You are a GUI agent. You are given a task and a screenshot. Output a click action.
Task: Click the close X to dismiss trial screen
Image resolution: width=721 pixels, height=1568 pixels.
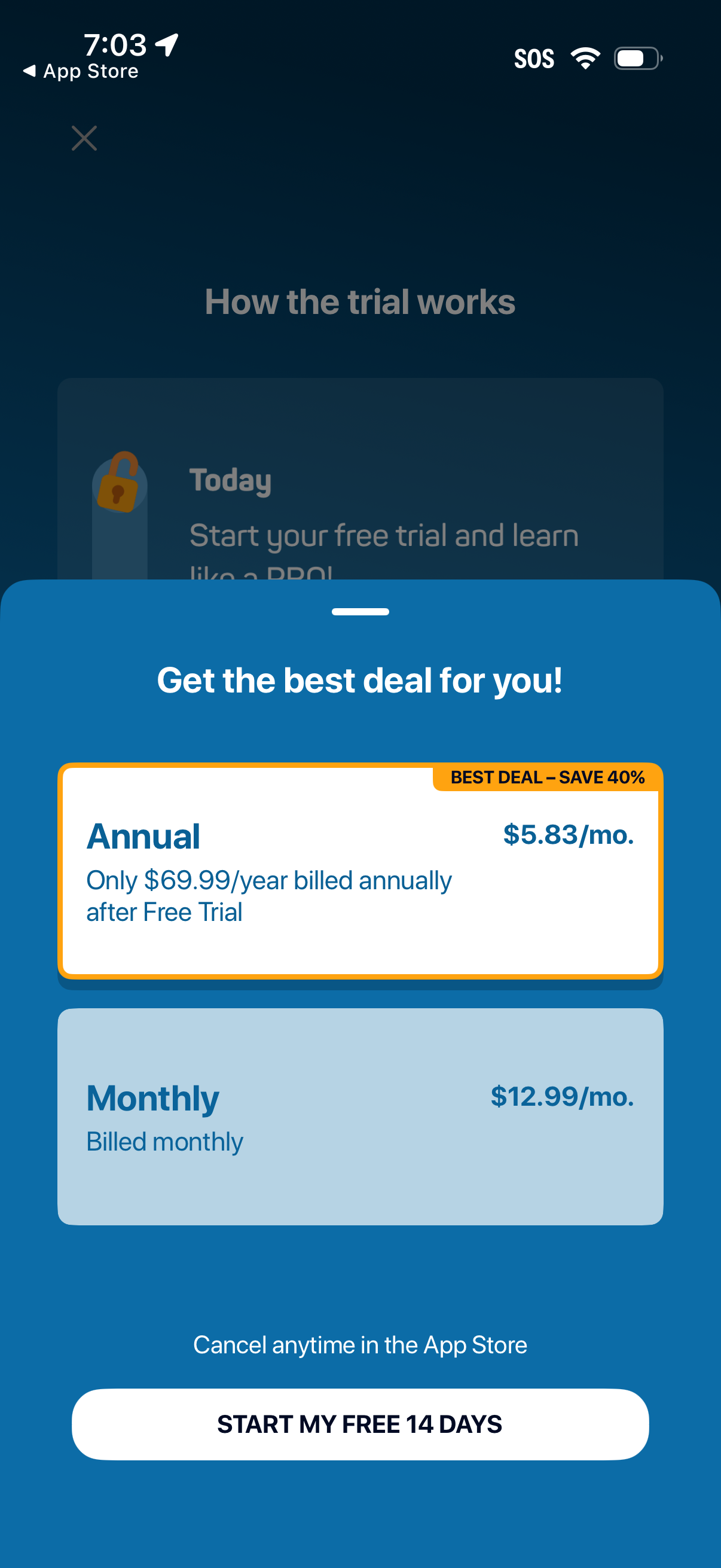84,138
